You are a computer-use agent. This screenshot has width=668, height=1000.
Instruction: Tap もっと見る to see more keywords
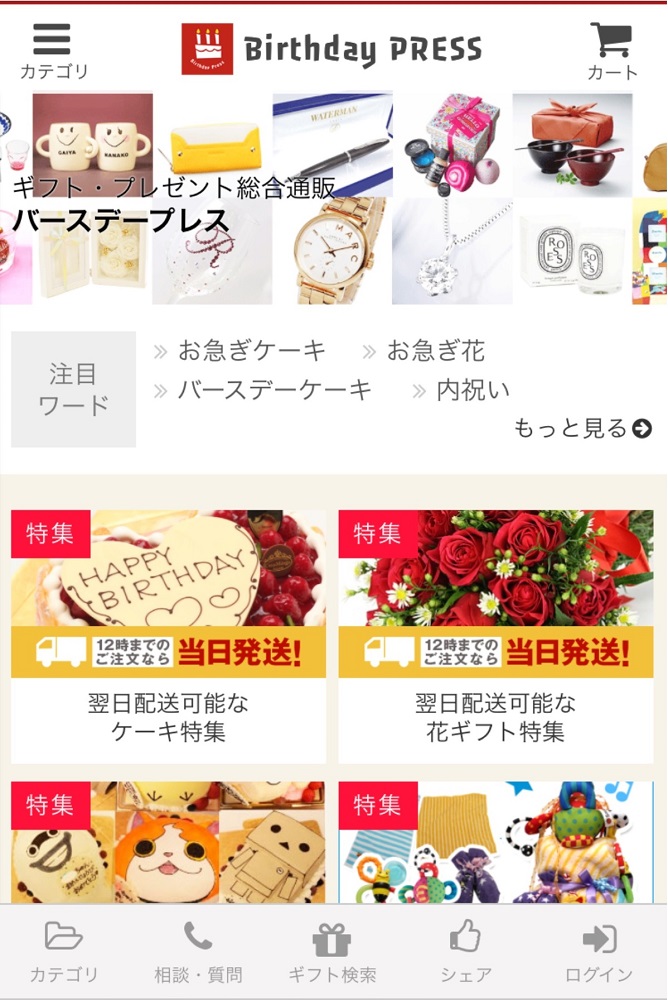coord(582,429)
